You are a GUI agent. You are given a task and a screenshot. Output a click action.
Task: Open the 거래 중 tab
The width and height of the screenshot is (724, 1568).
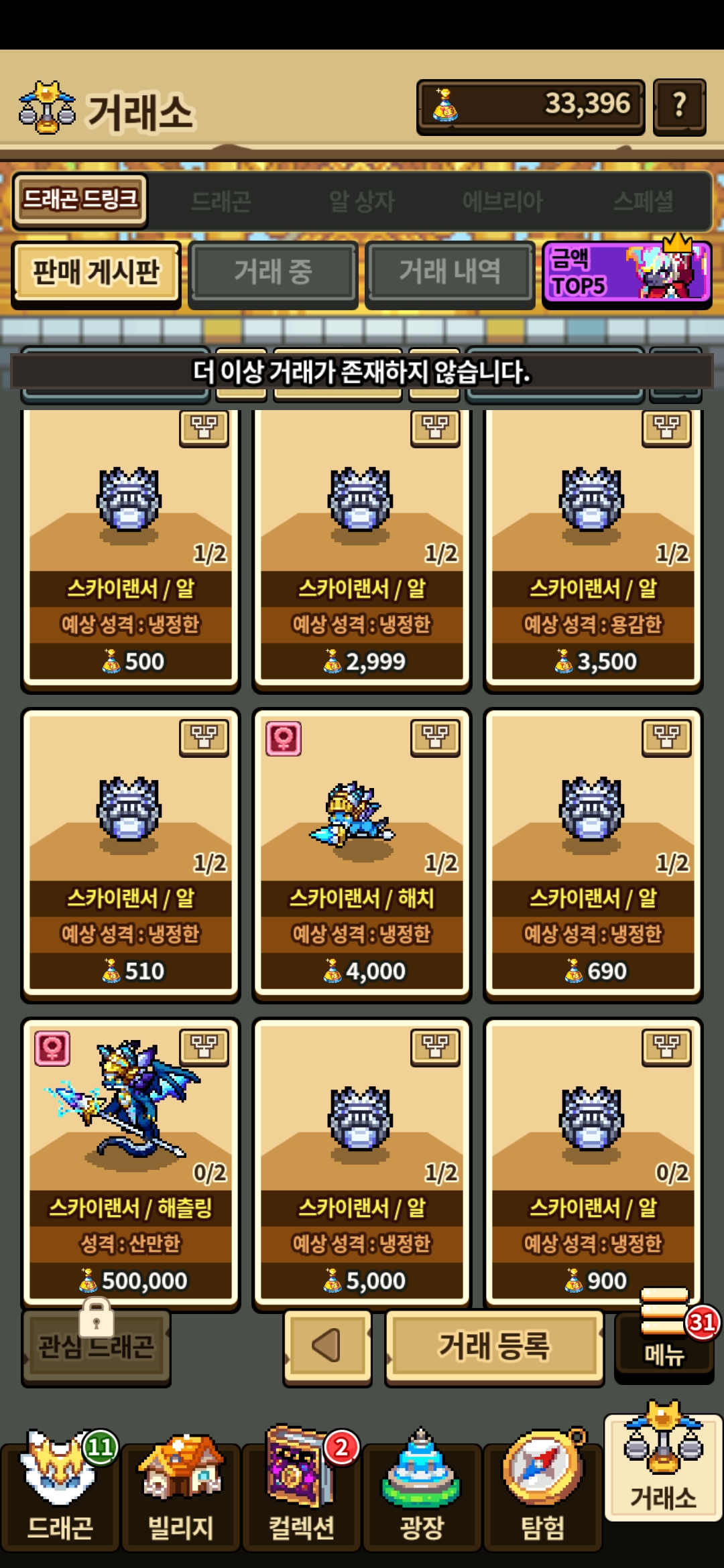tap(273, 273)
